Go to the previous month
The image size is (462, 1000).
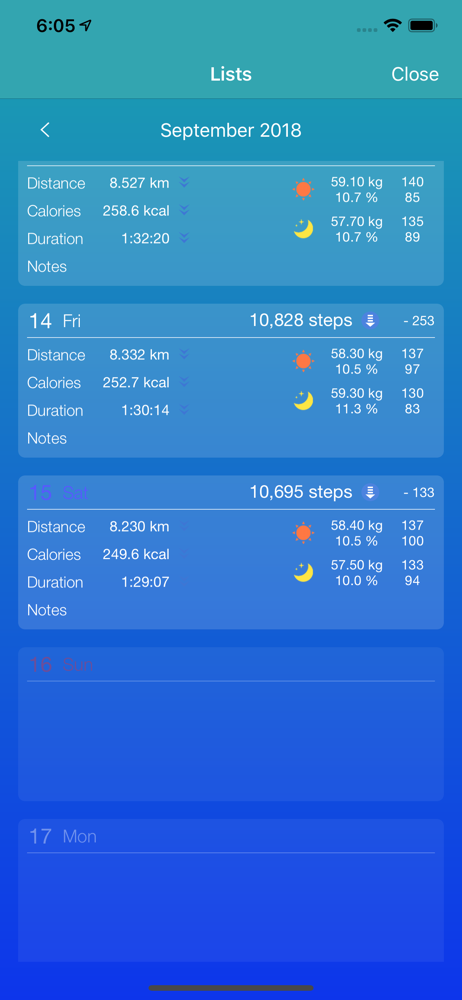click(45, 130)
